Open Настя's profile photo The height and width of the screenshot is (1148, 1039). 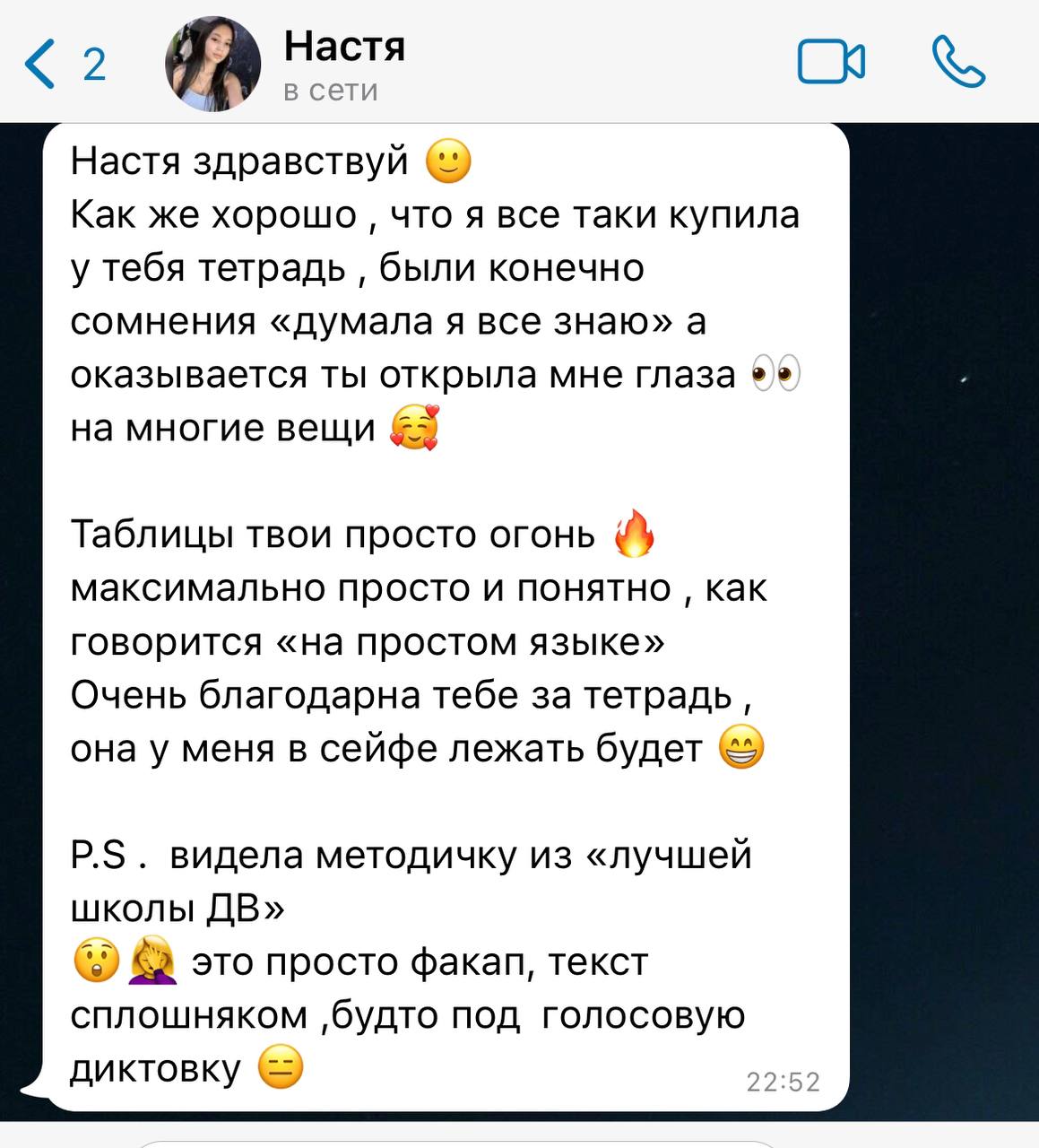(x=212, y=64)
